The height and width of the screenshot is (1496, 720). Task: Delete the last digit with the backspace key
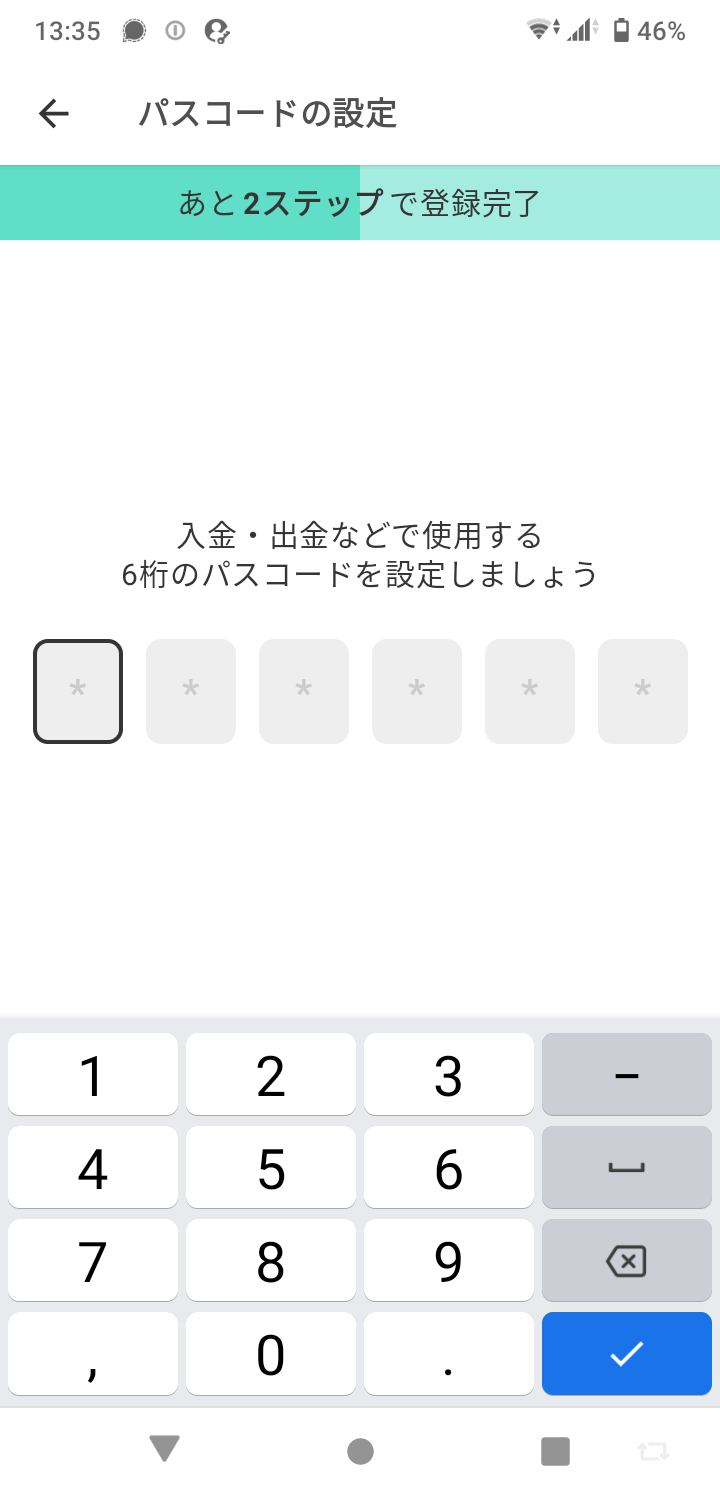[x=627, y=1261]
